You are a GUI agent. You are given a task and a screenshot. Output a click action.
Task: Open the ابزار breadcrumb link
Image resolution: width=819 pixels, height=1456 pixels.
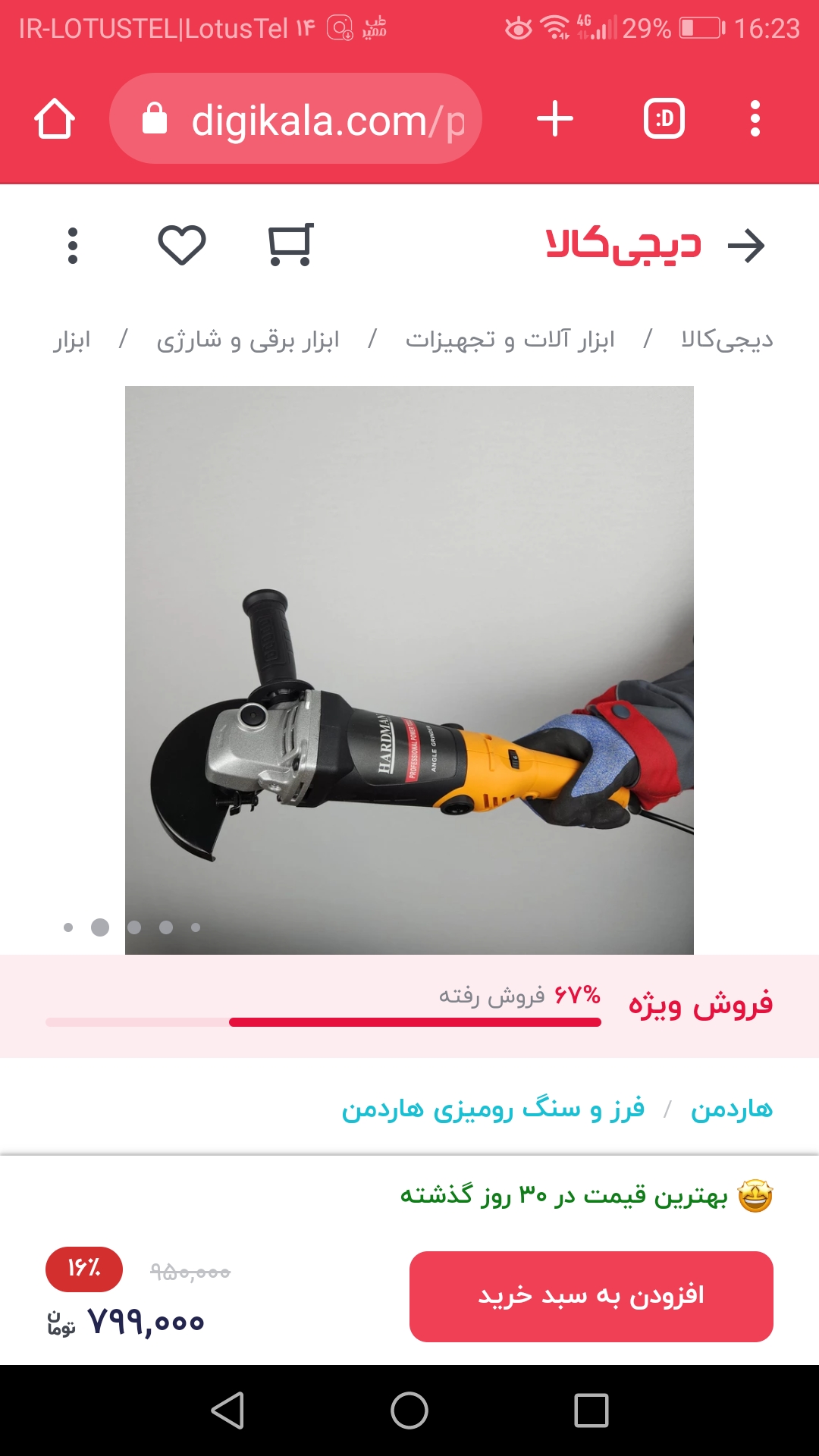pos(72,340)
